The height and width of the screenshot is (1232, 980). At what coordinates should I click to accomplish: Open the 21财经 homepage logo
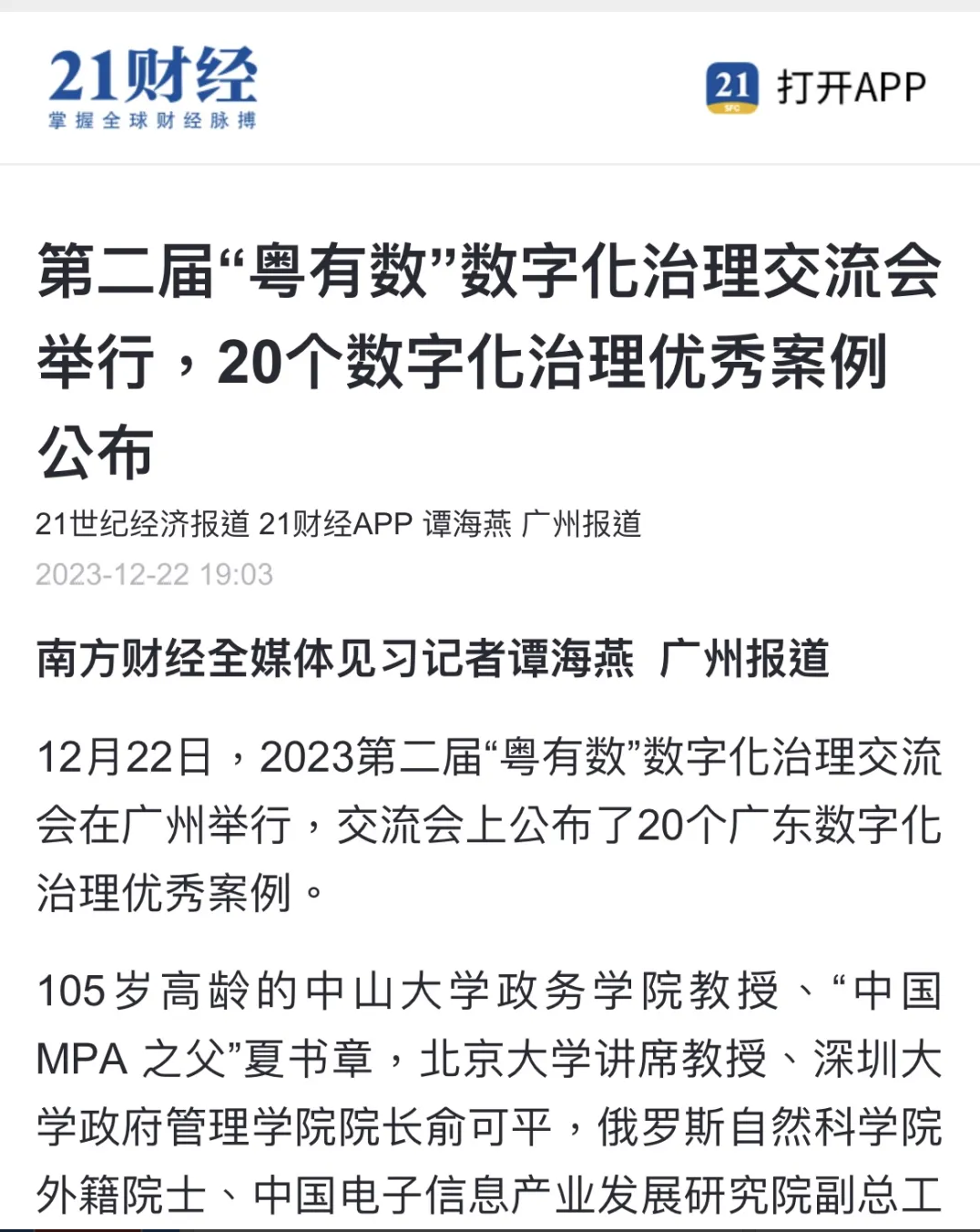(x=153, y=87)
